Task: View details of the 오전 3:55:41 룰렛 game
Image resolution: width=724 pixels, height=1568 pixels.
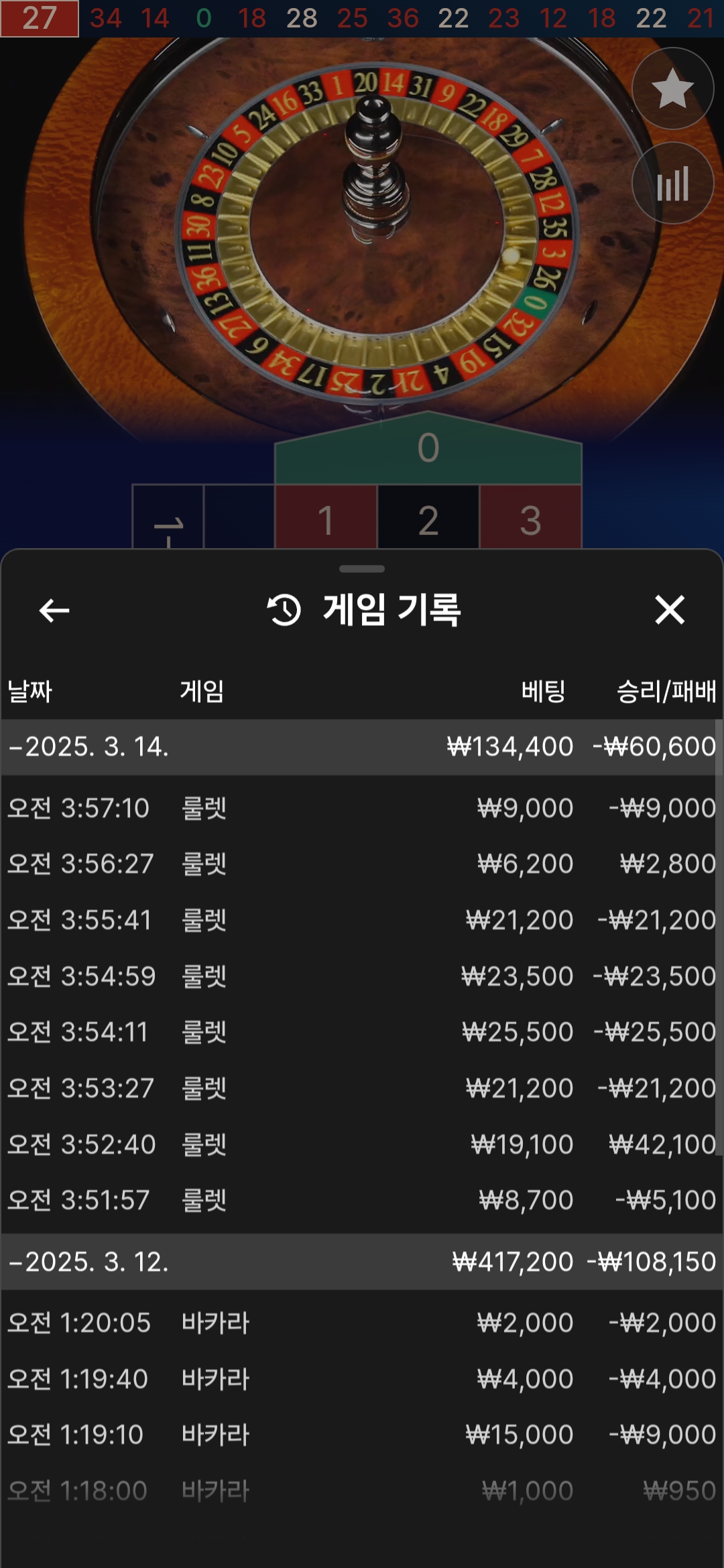Action: 362,920
